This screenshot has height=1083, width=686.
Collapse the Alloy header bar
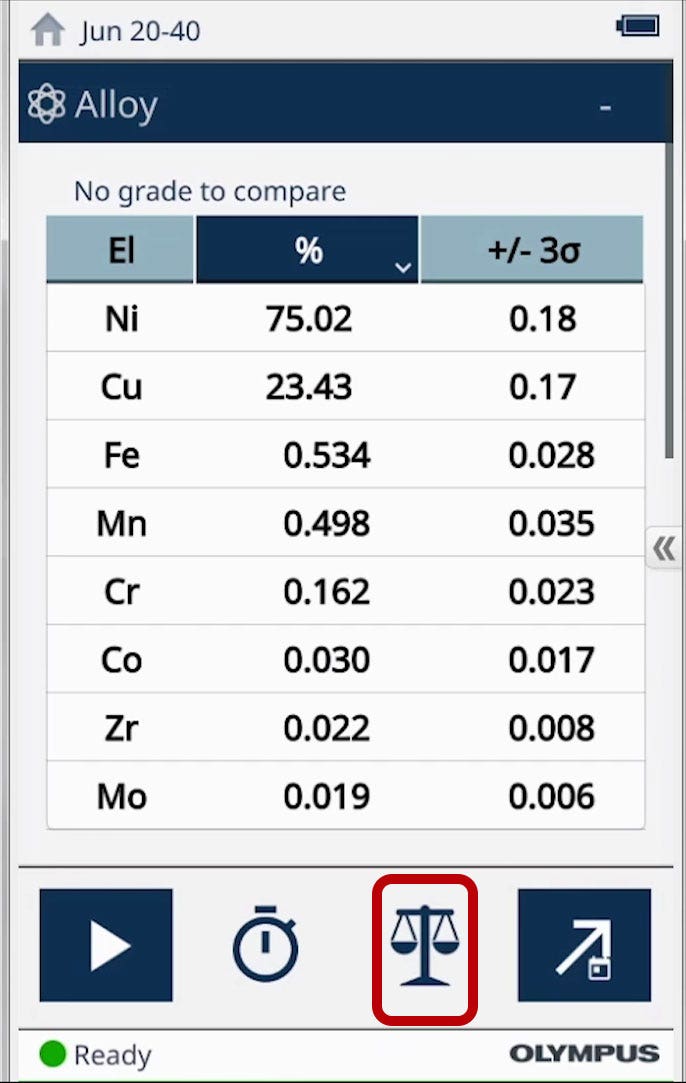[605, 106]
